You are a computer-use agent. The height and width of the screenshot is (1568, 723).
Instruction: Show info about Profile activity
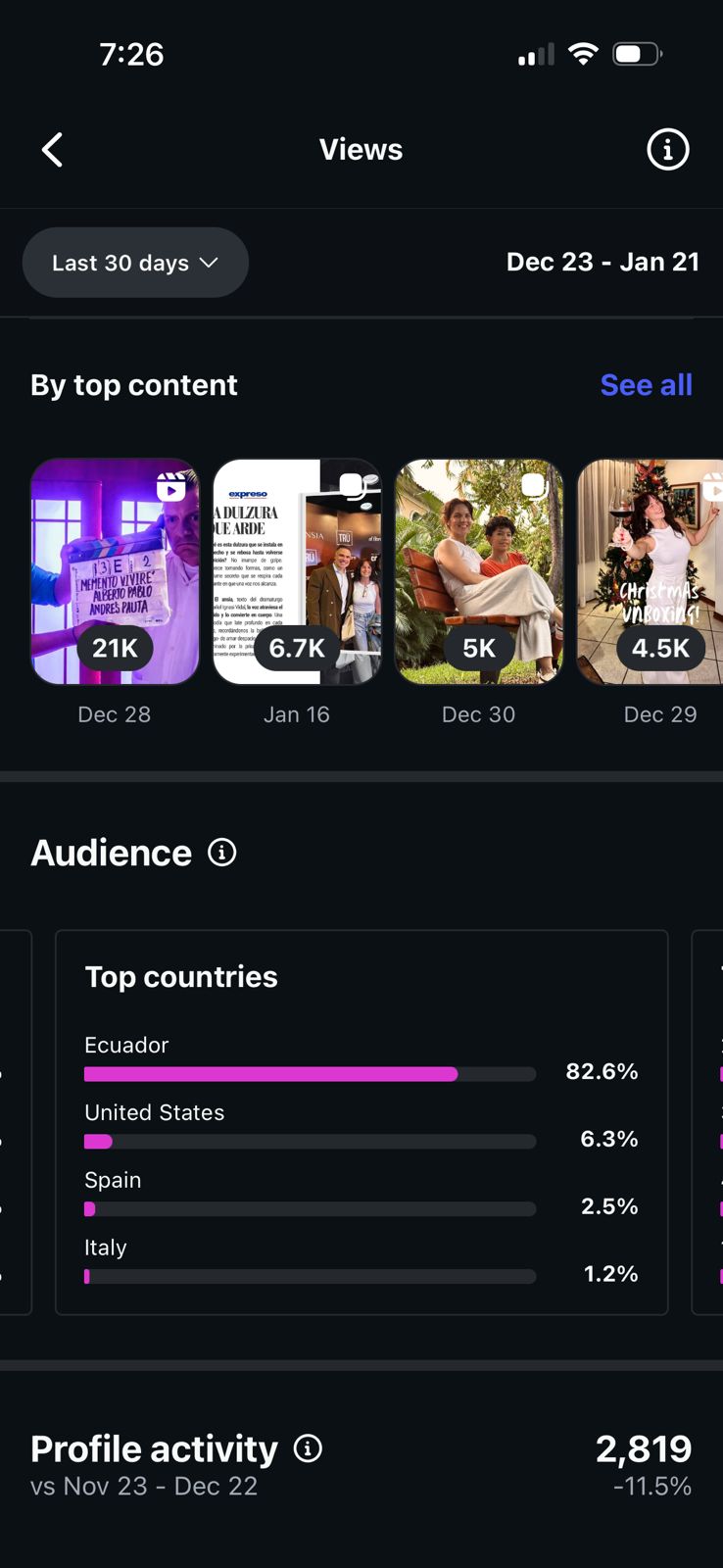(x=308, y=1448)
